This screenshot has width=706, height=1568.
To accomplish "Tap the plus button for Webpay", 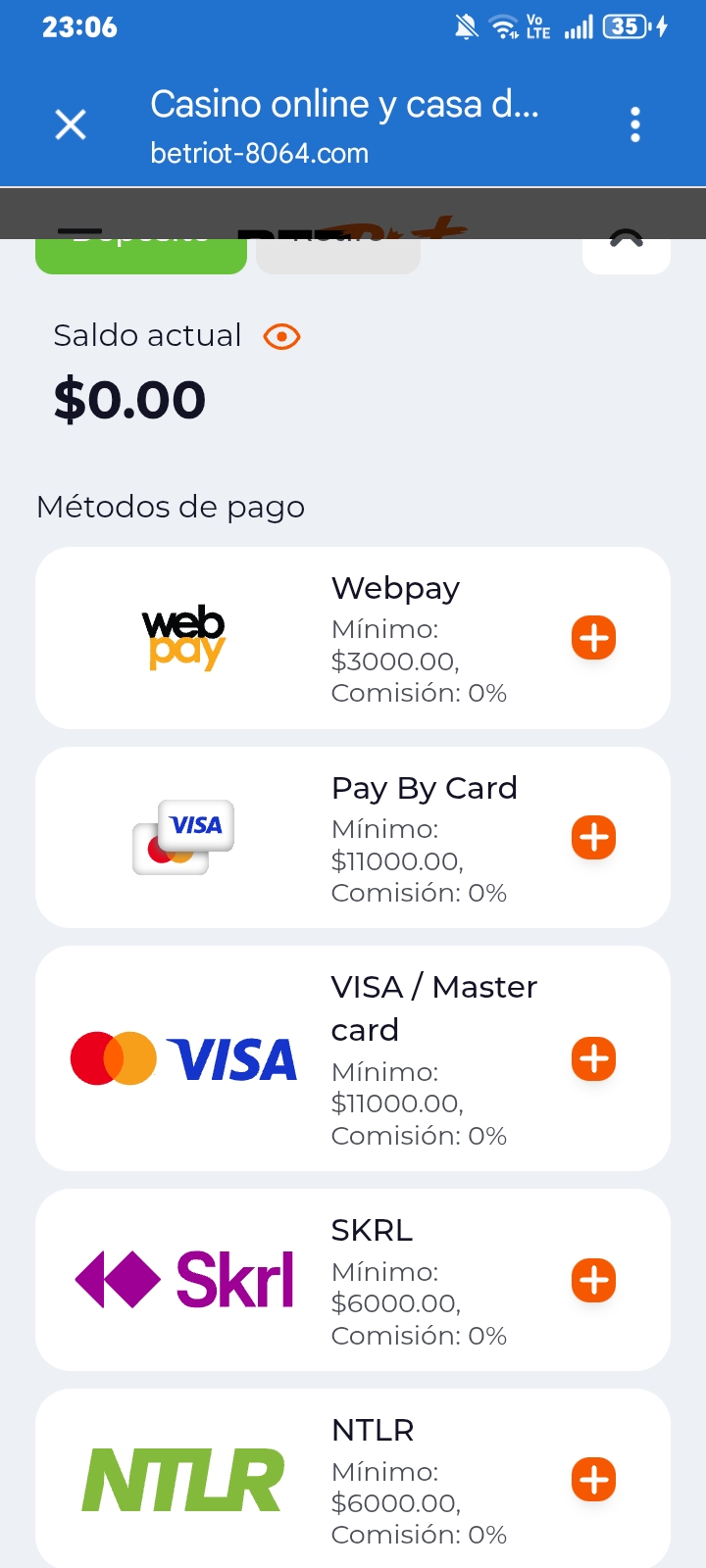I will [593, 638].
